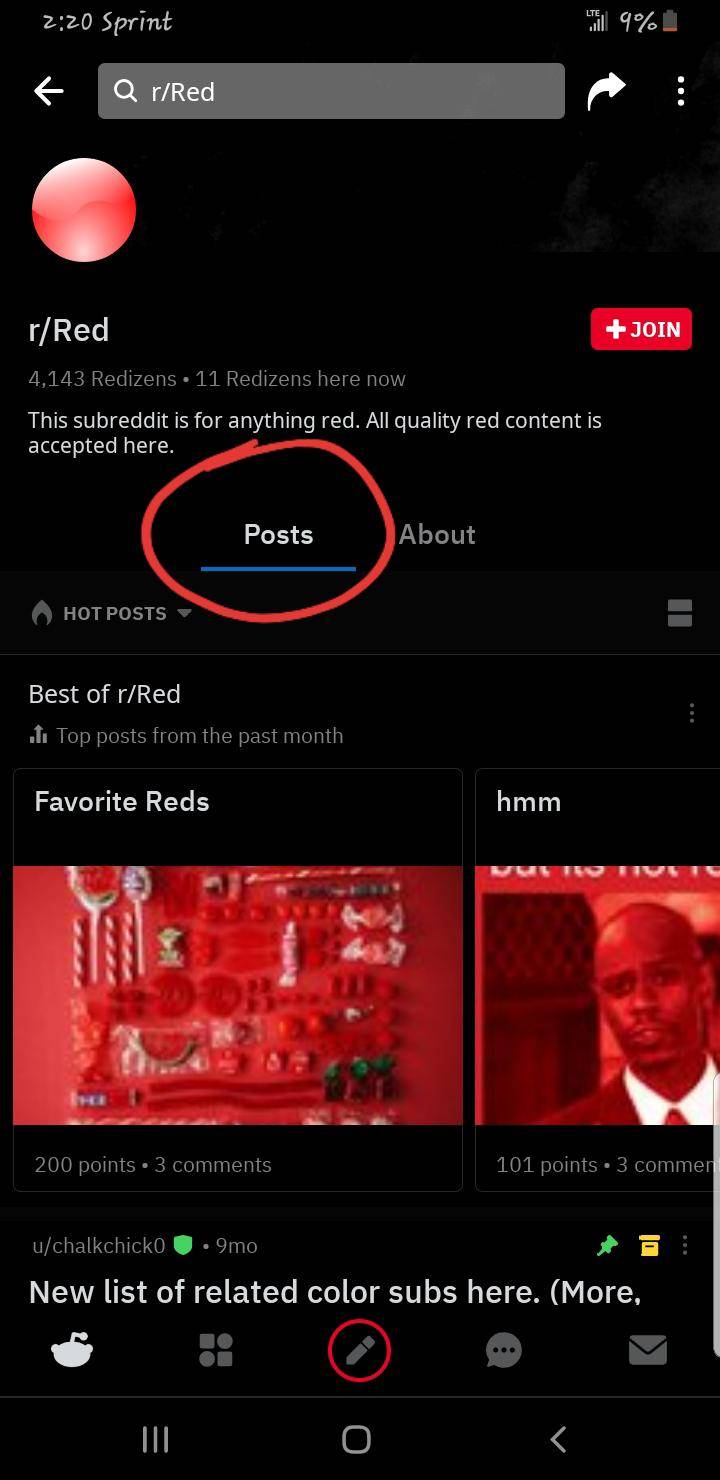720x1480 pixels.
Task: Create a new post
Action: 359,1351
